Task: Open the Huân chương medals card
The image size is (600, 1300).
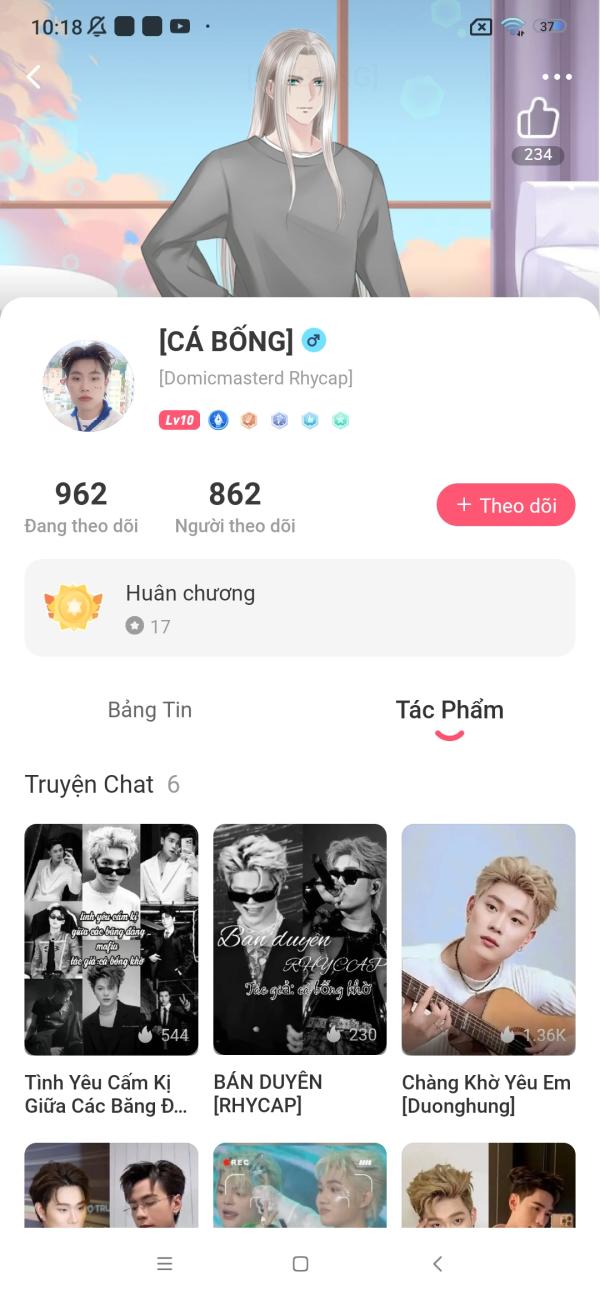Action: pyautogui.click(x=300, y=608)
